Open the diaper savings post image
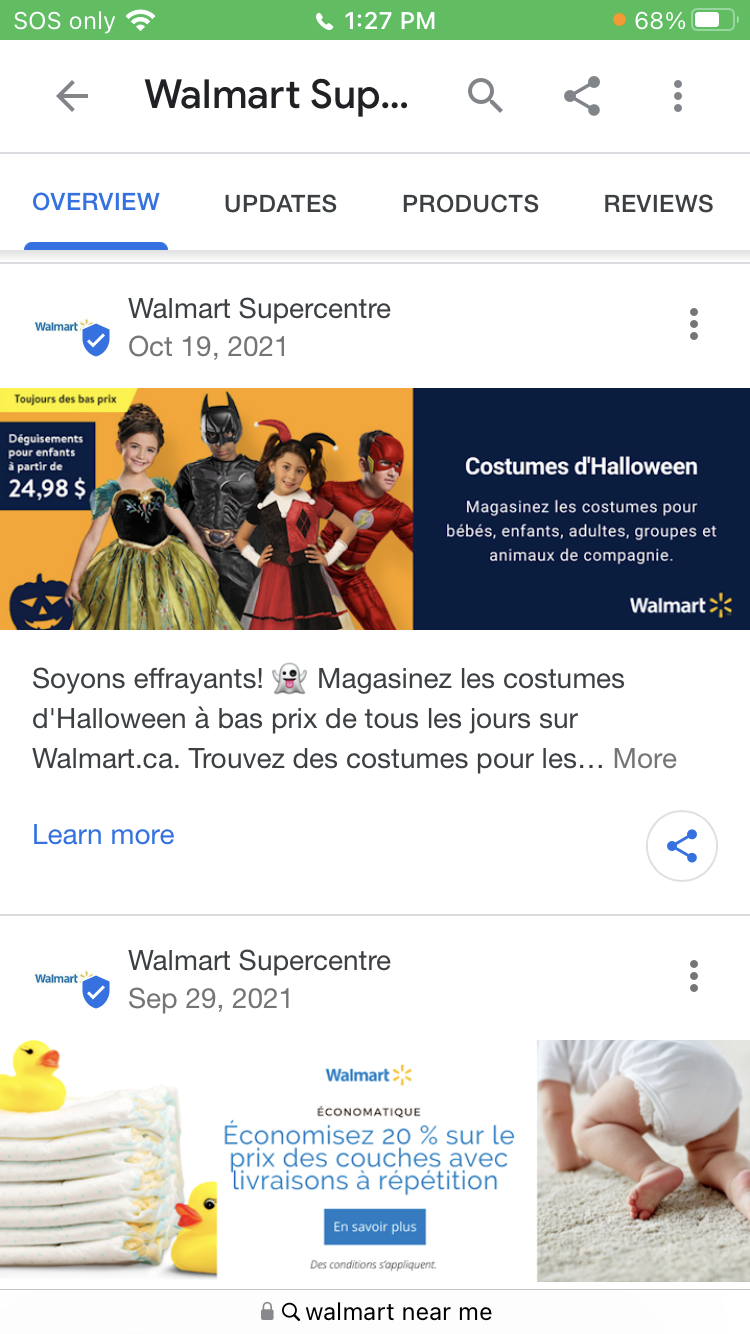The width and height of the screenshot is (750, 1334). (x=375, y=1160)
